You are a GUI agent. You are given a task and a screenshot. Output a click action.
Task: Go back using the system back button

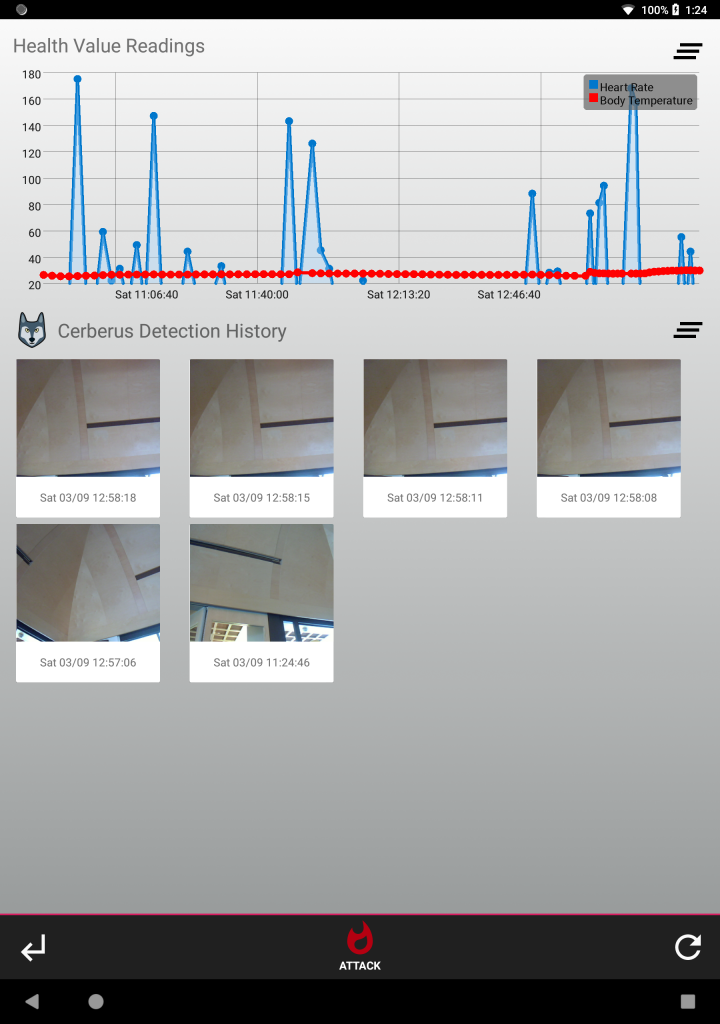tap(32, 1001)
